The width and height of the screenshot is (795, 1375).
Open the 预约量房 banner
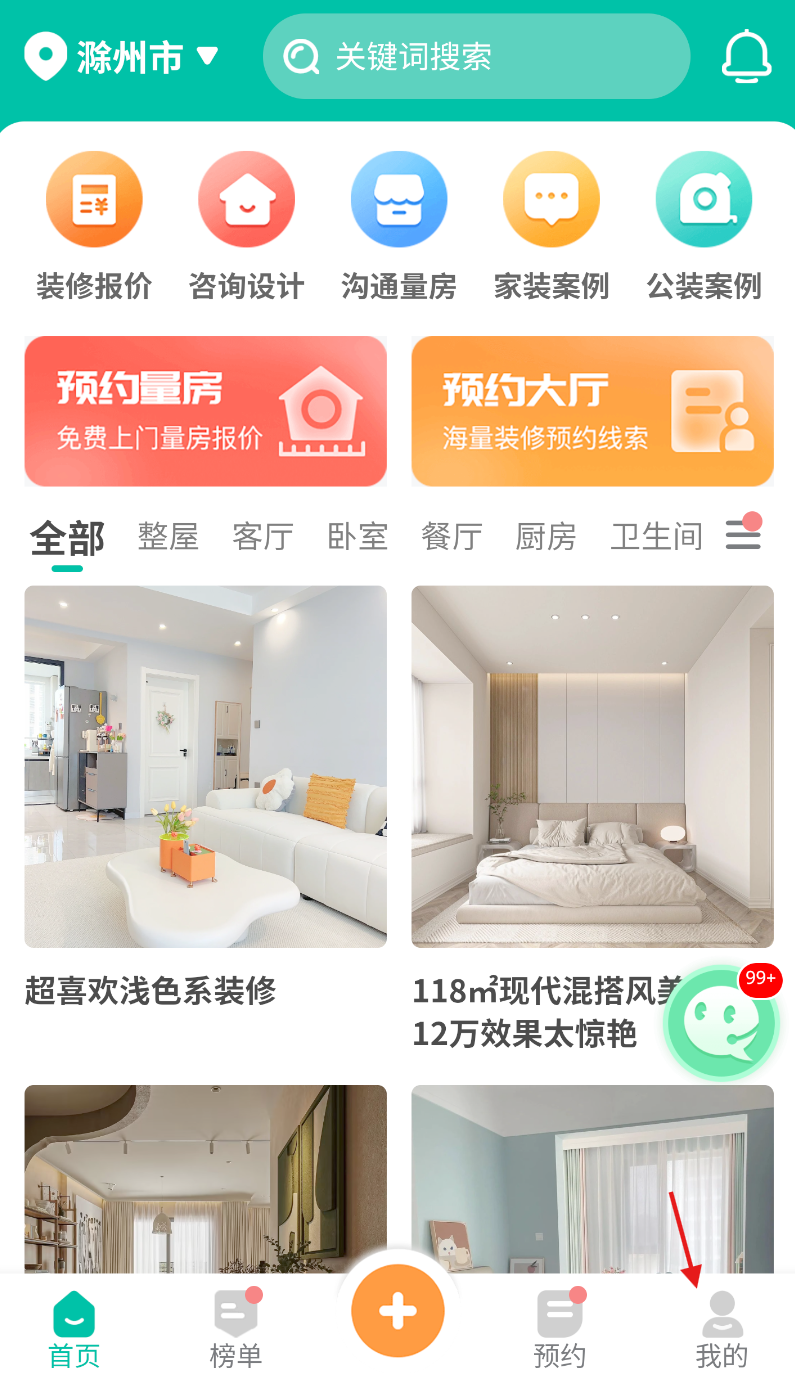coord(205,411)
